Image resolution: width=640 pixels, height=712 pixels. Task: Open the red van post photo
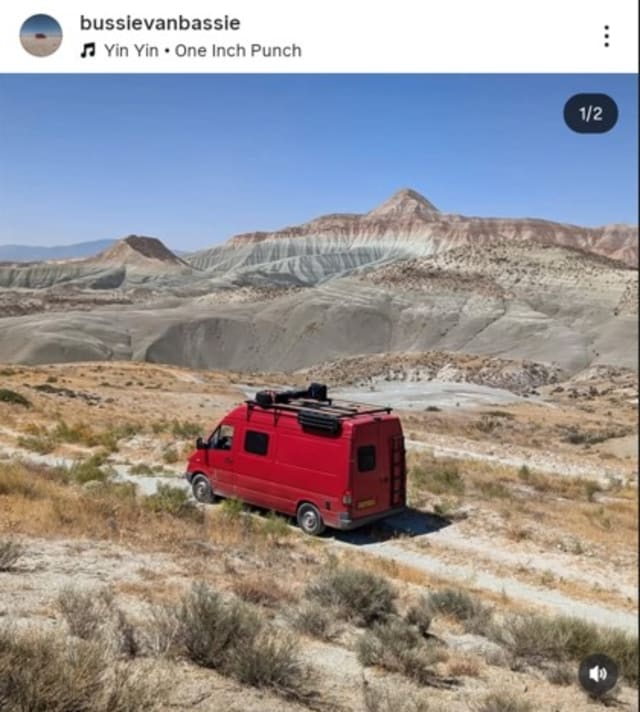click(319, 392)
